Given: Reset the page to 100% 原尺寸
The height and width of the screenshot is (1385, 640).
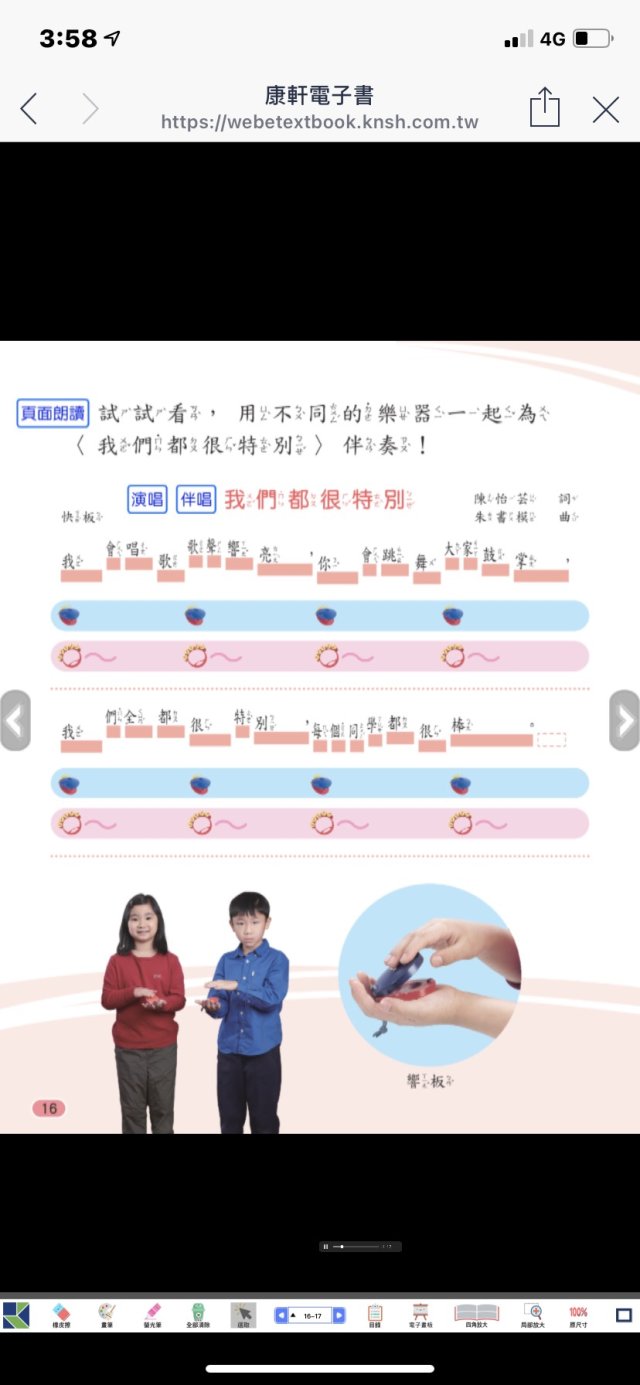Looking at the screenshot, I should [578, 1314].
